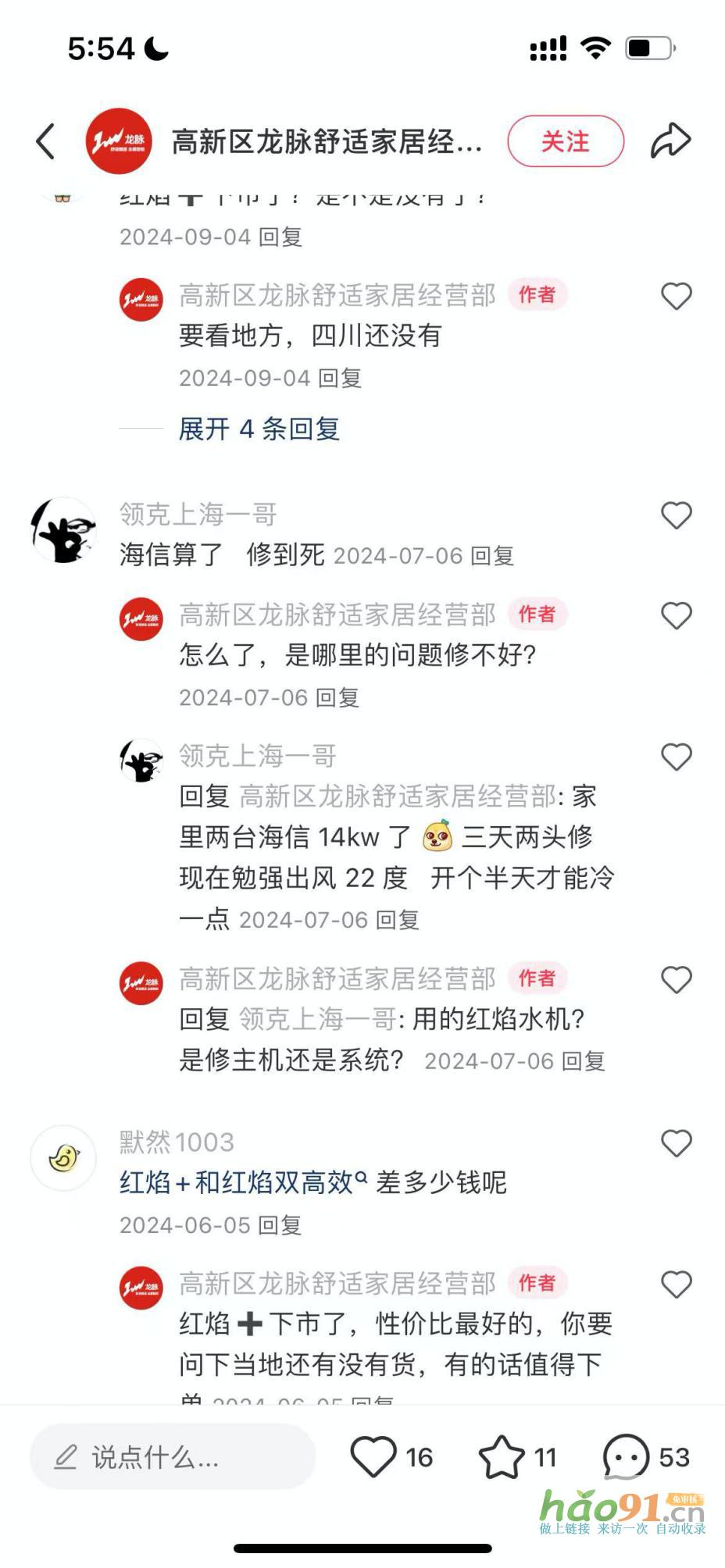Open the comments bubble icon showing 53
The width and height of the screenshot is (725, 1568).
[x=622, y=1455]
